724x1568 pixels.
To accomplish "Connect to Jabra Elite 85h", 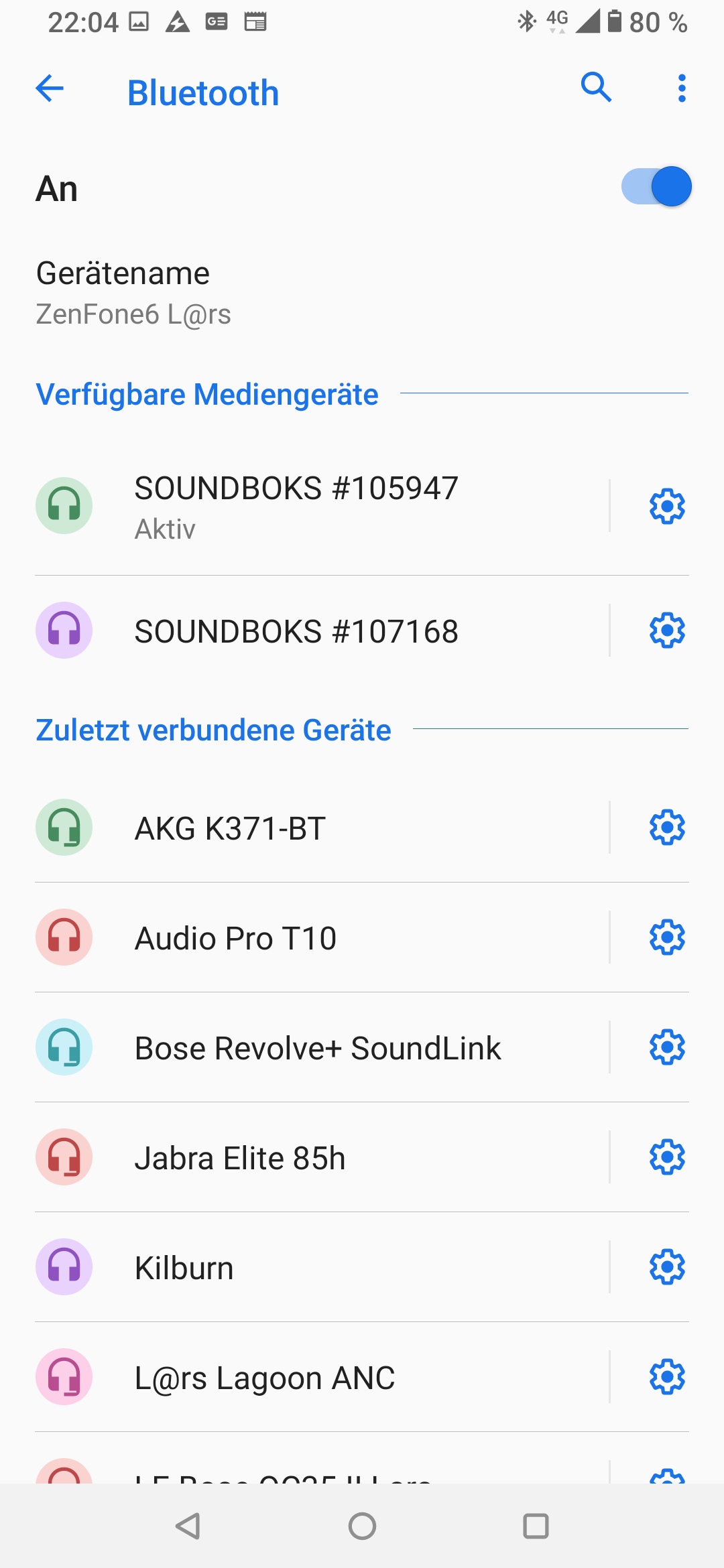I will point(240,1158).
